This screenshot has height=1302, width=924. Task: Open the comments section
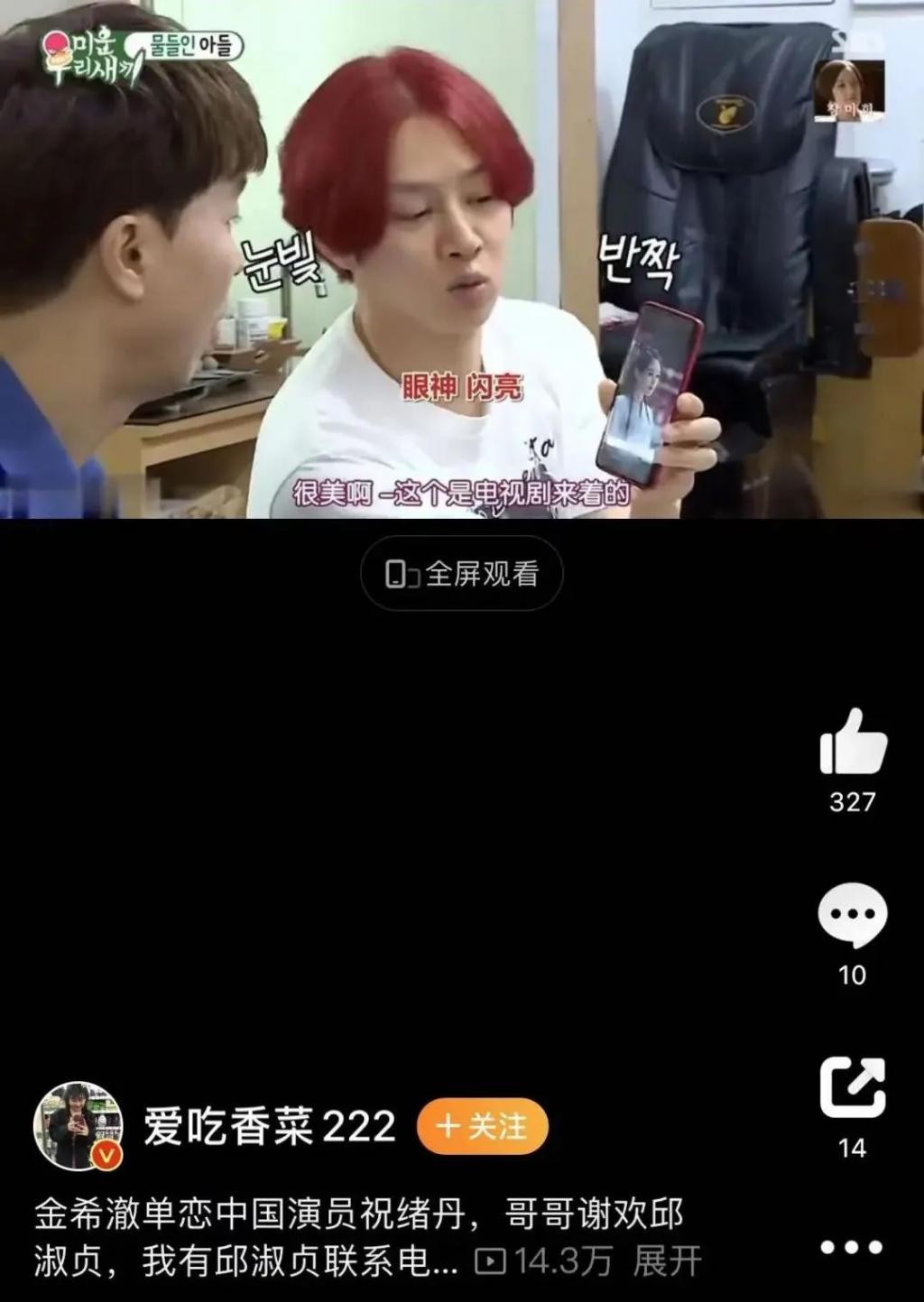tap(853, 917)
